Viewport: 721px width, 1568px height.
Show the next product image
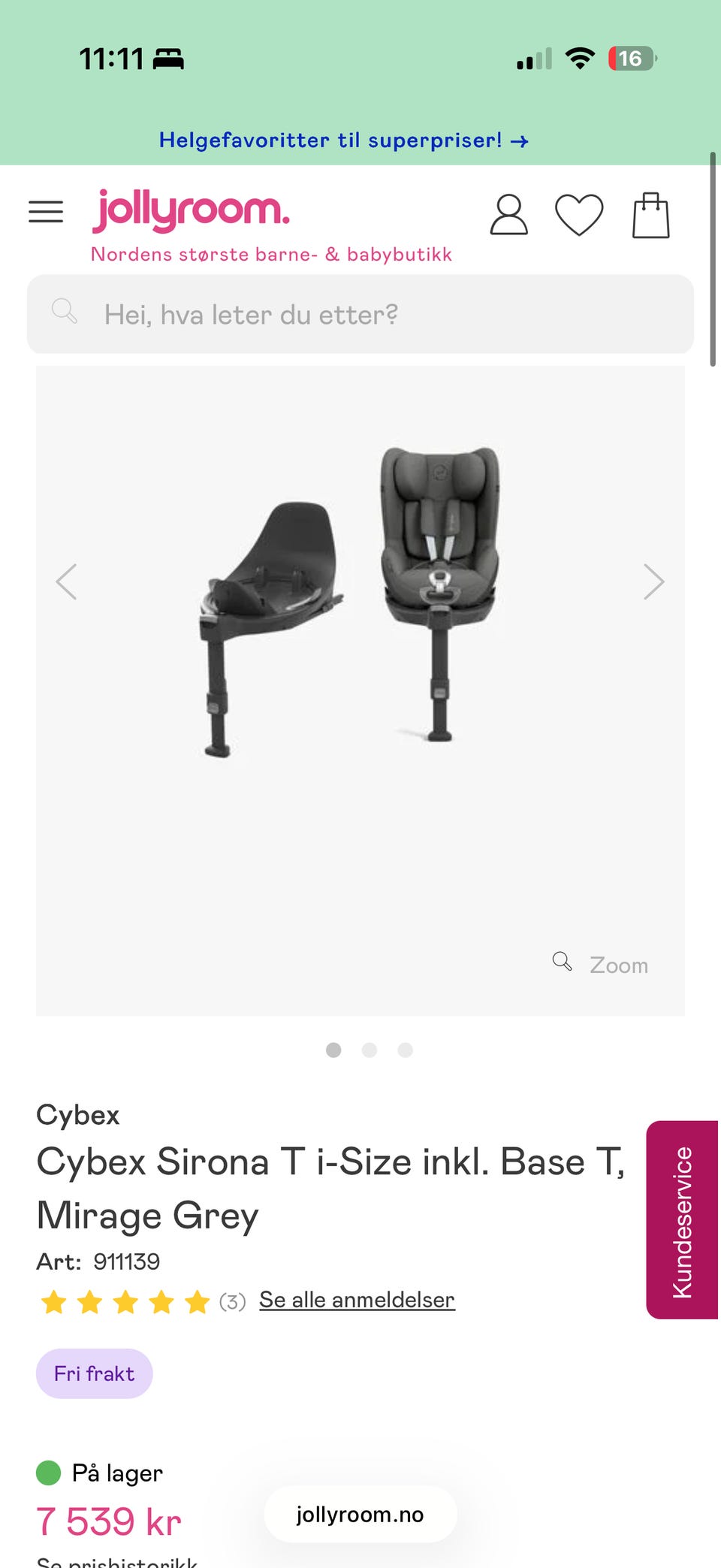coord(653,582)
